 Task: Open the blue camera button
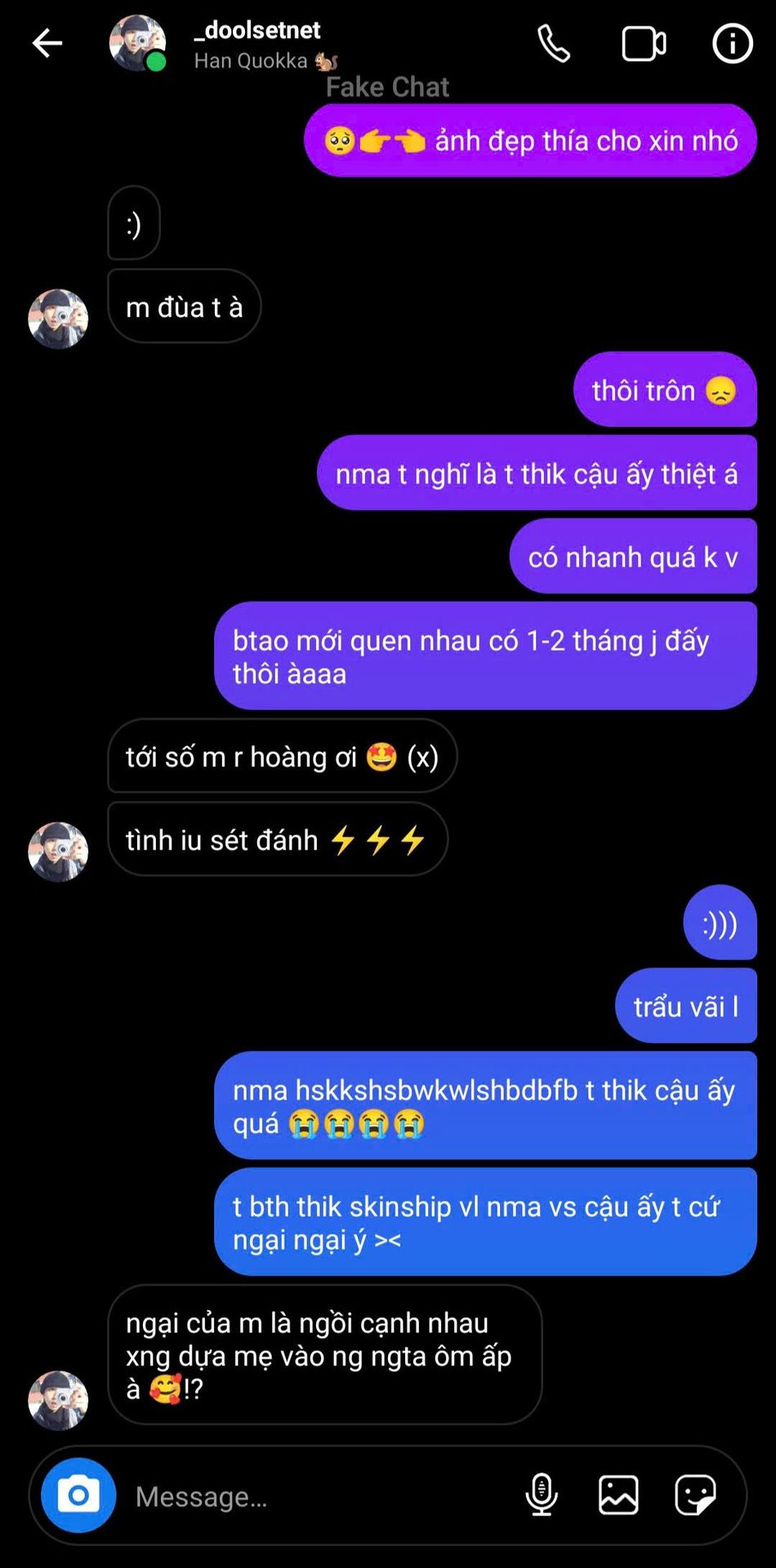[x=78, y=1495]
